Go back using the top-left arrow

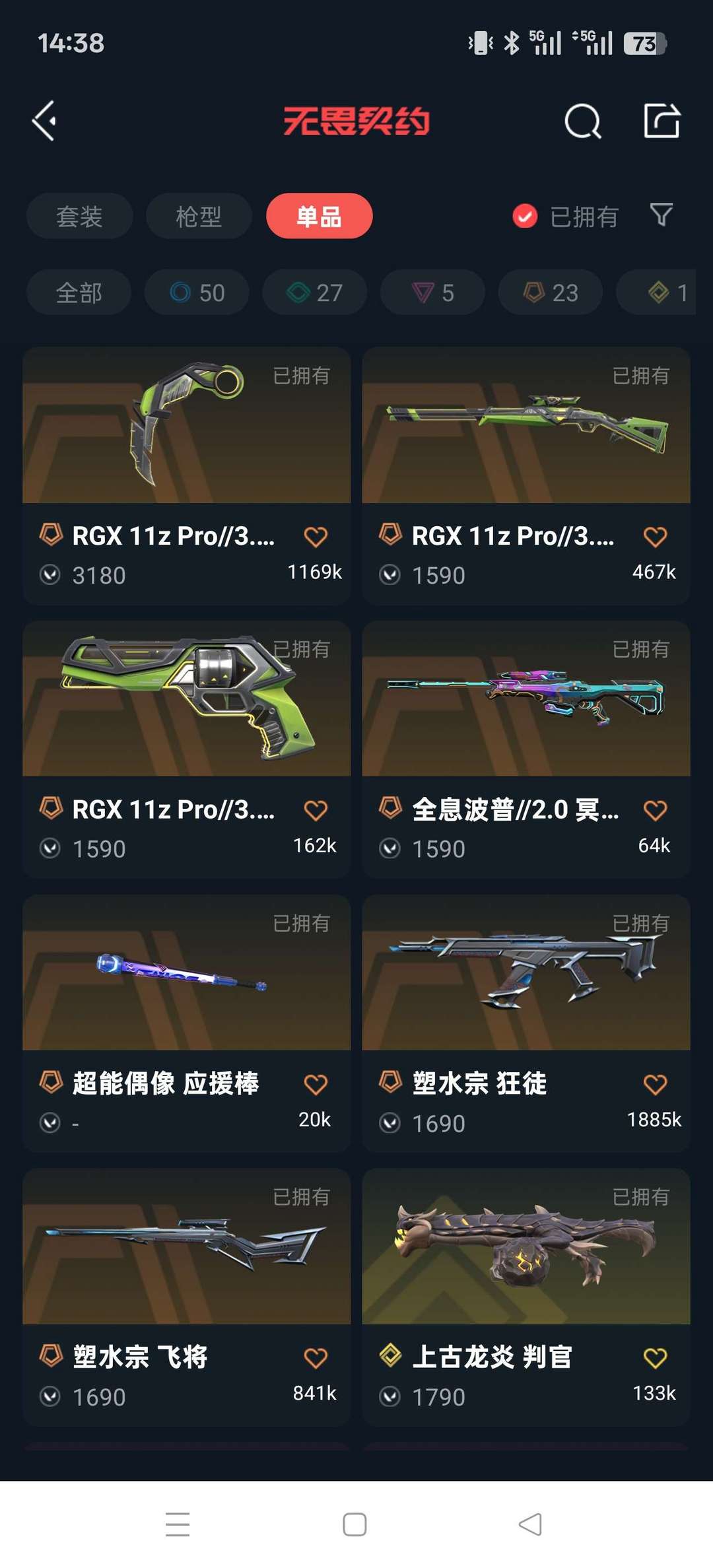(44, 121)
